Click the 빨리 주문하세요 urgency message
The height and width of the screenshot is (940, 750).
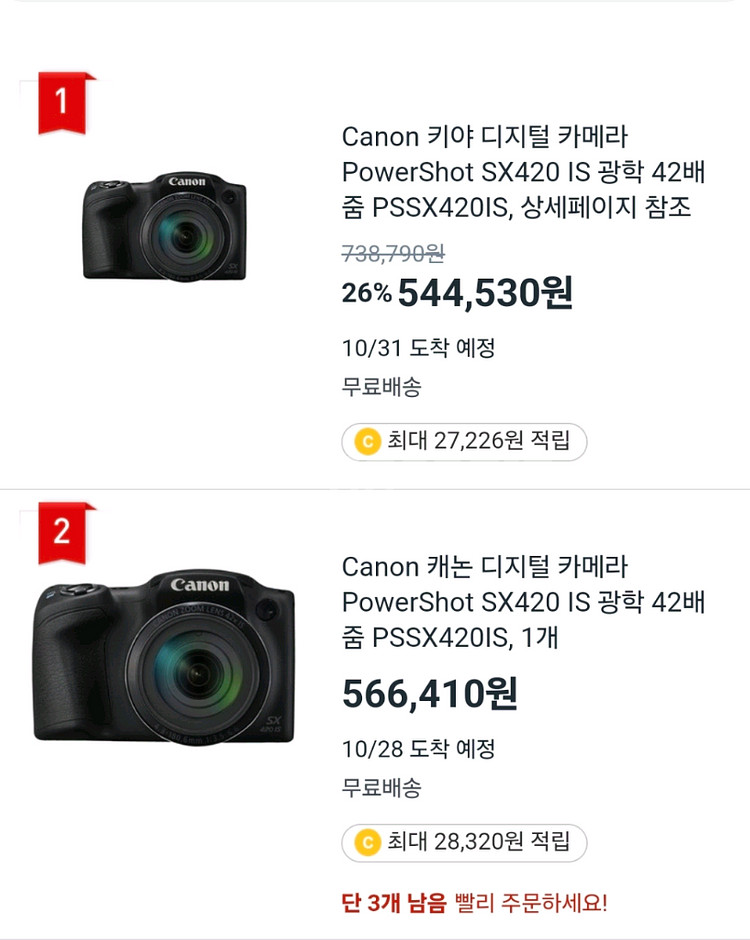click(531, 899)
